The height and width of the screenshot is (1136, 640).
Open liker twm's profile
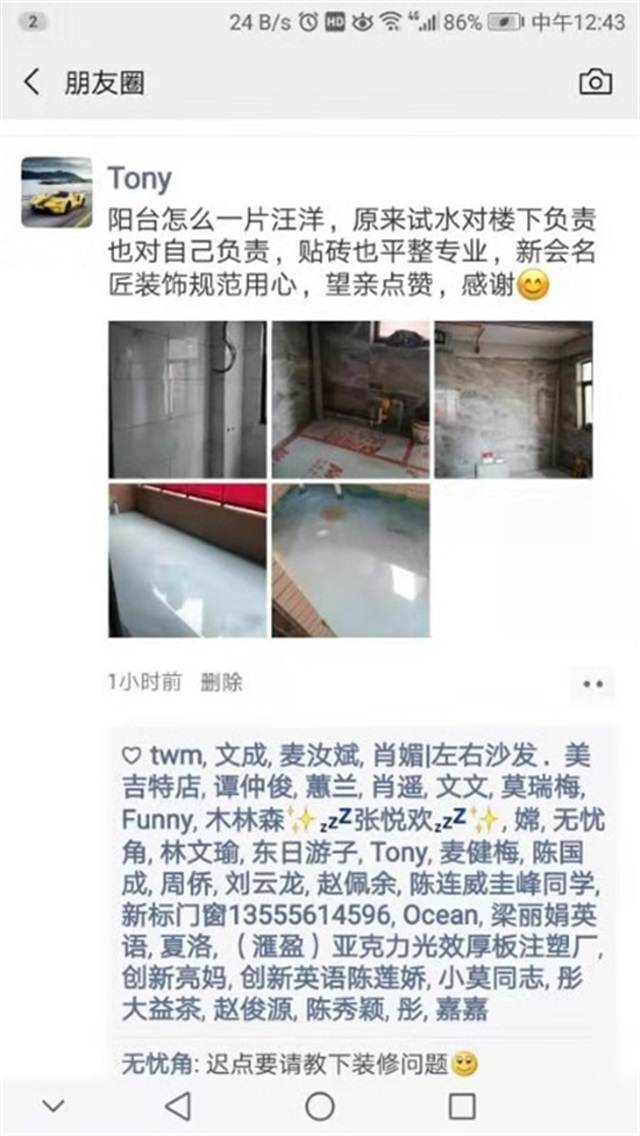coord(175,755)
